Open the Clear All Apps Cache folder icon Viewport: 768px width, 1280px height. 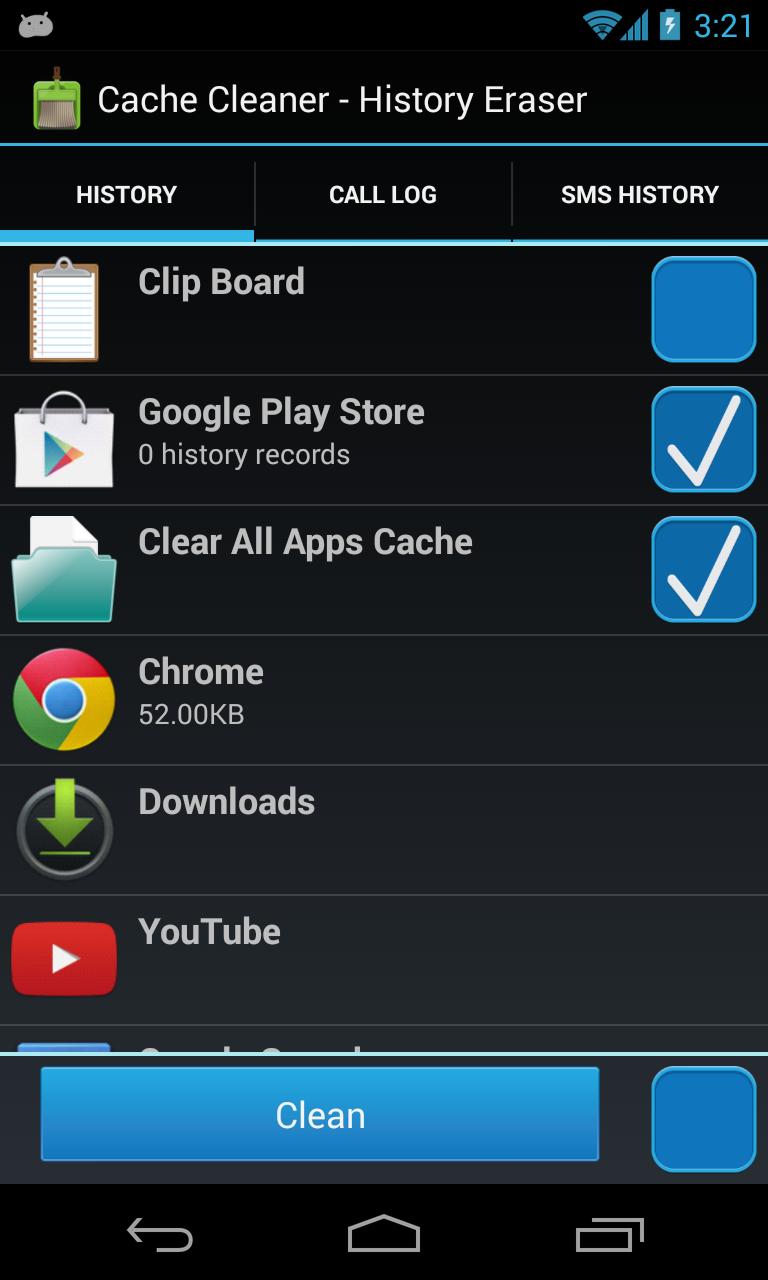[x=64, y=569]
